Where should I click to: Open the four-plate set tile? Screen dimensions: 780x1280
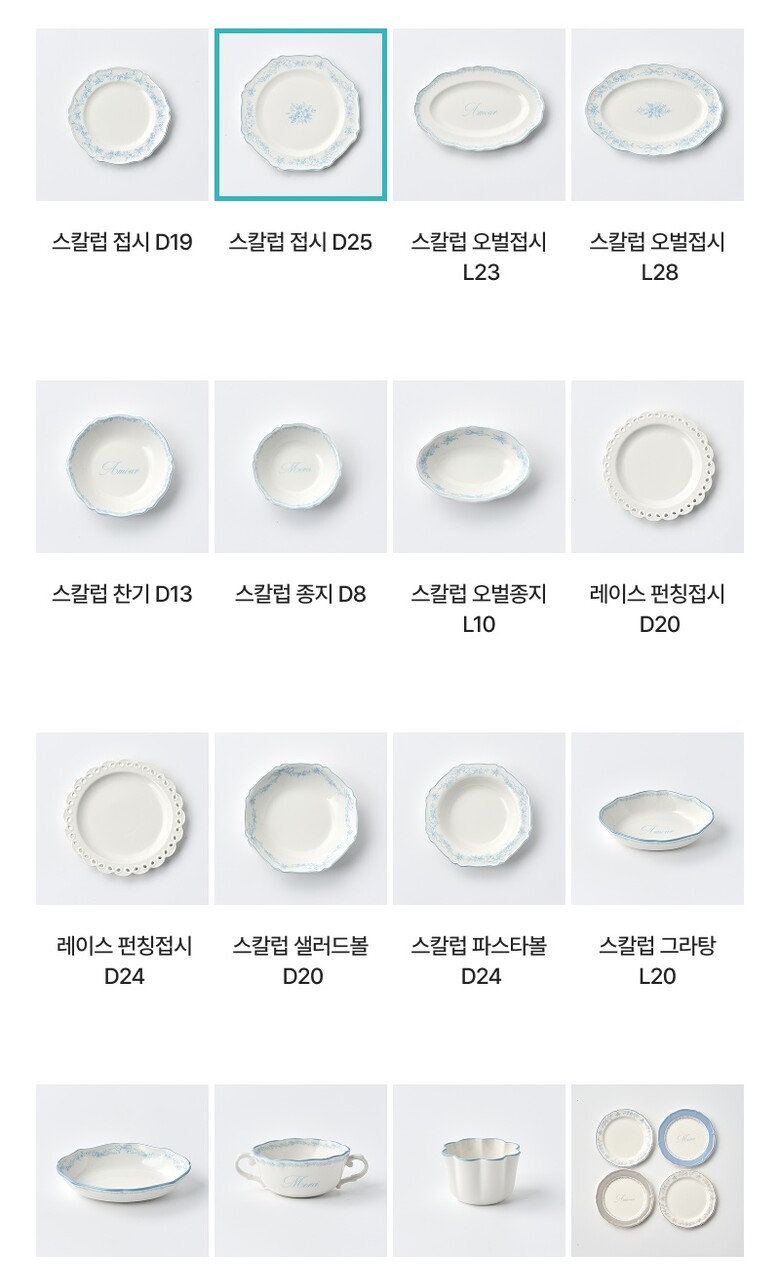point(657,1171)
